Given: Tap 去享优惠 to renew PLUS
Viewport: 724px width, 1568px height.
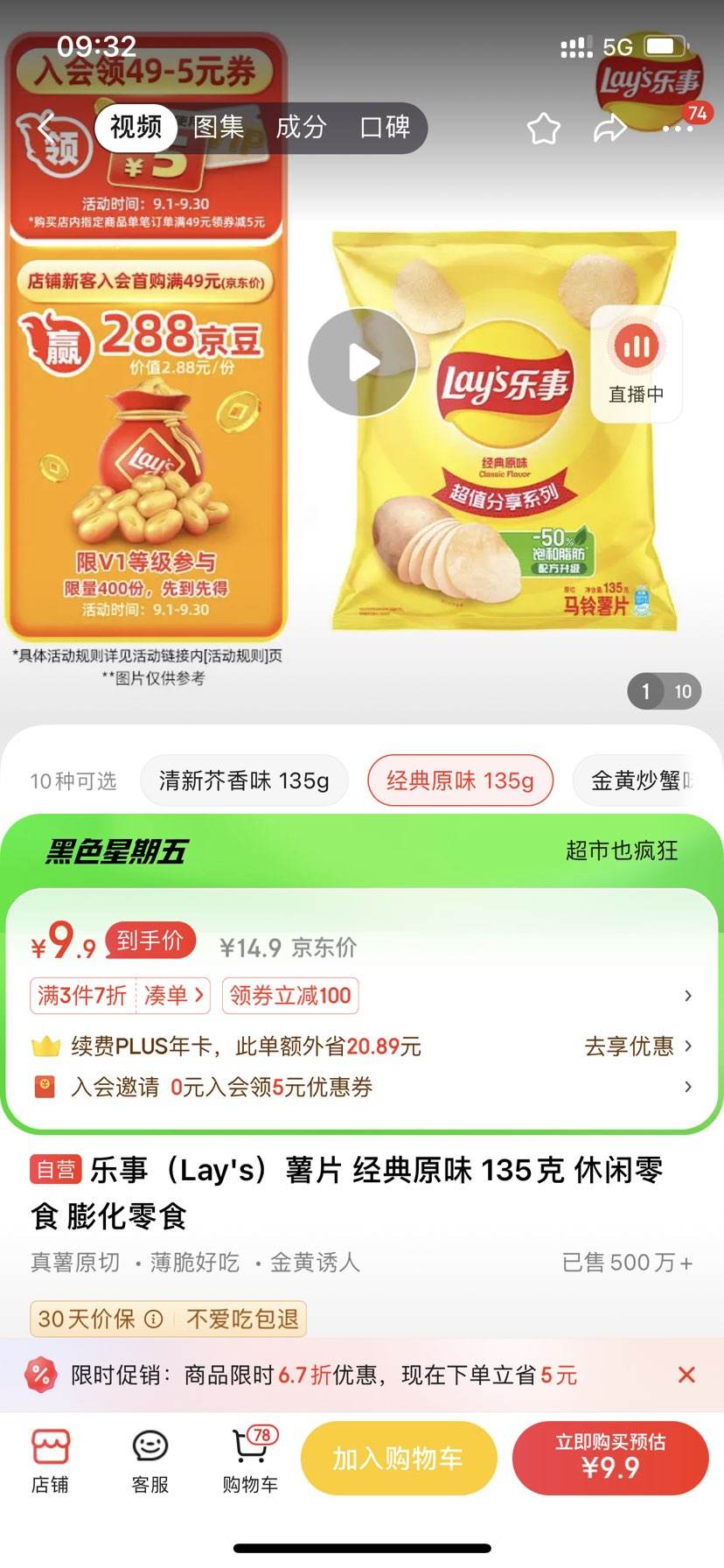Looking at the screenshot, I should click(628, 1047).
